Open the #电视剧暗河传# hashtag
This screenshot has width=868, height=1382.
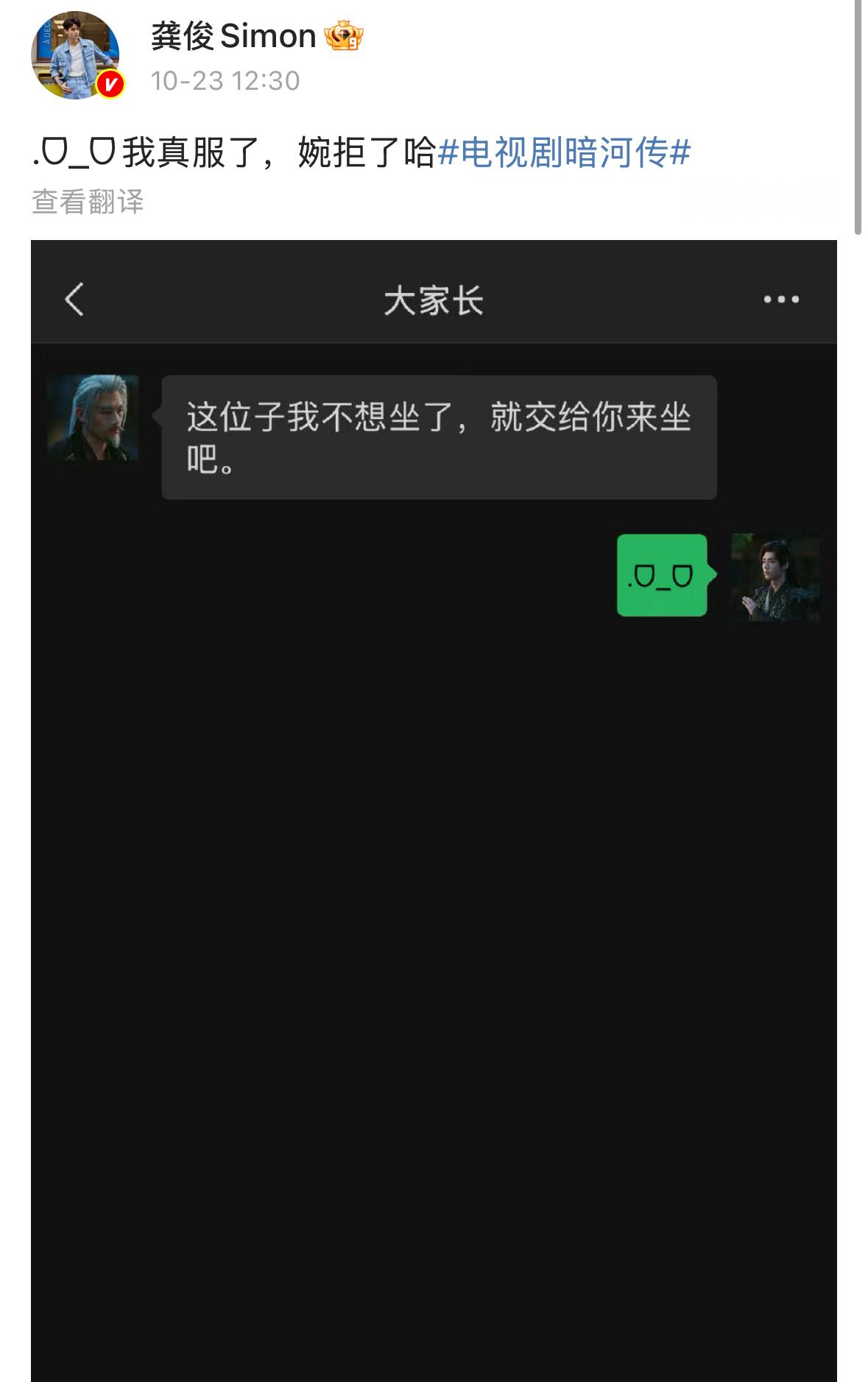[x=564, y=153]
